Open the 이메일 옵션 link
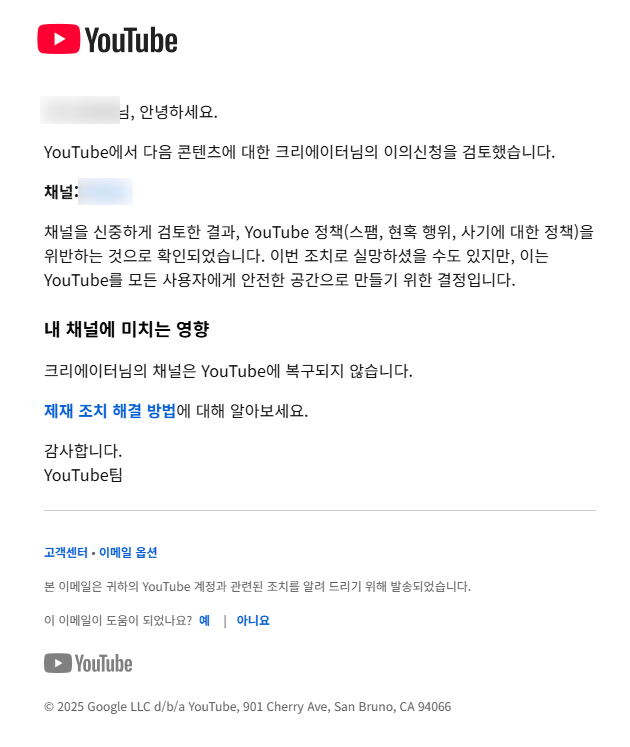 click(x=128, y=552)
